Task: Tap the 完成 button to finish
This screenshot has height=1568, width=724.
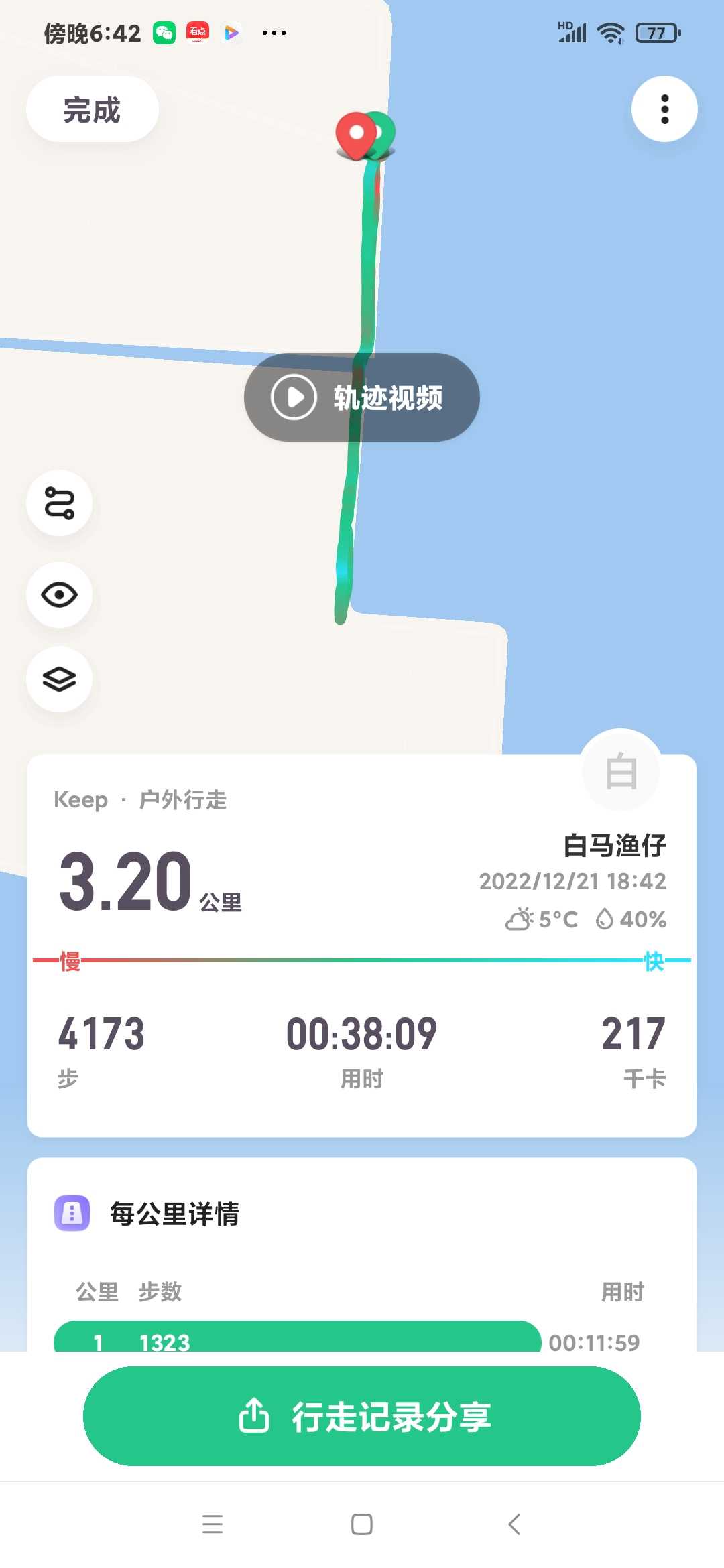Action: [93, 109]
